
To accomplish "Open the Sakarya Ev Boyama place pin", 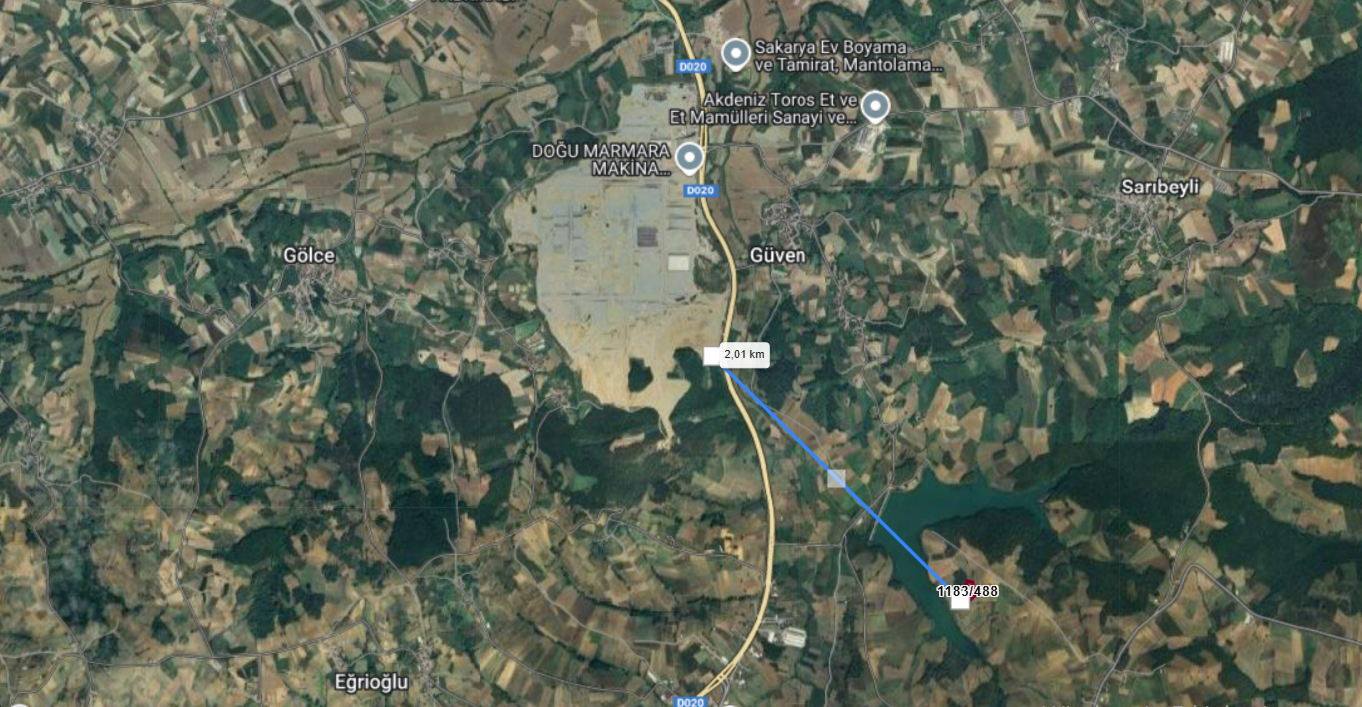I will 736,54.
